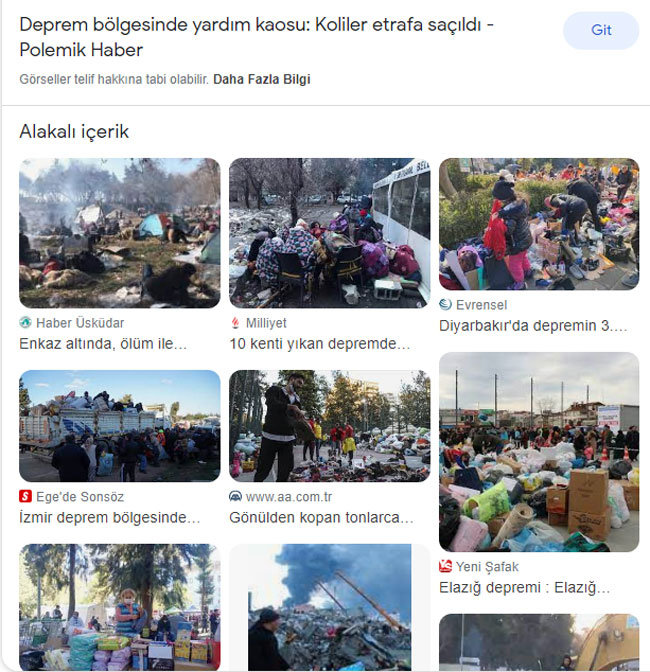The height and width of the screenshot is (672, 650).
Task: Open the Daha Fazla Bilgi link
Action: click(x=261, y=79)
